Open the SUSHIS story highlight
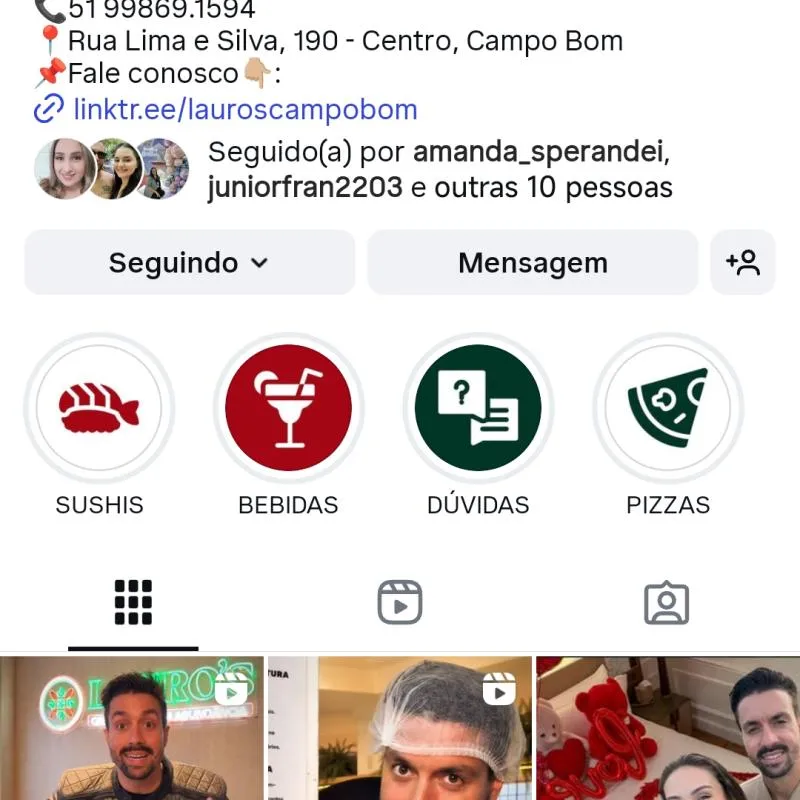This screenshot has height=800, width=800. tap(99, 408)
